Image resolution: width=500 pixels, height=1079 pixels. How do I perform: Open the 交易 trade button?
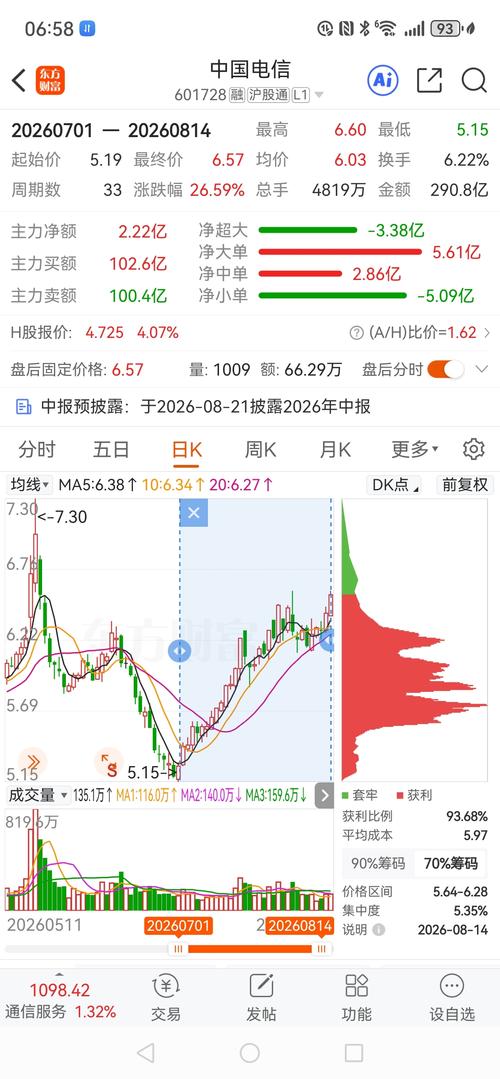[x=166, y=998]
